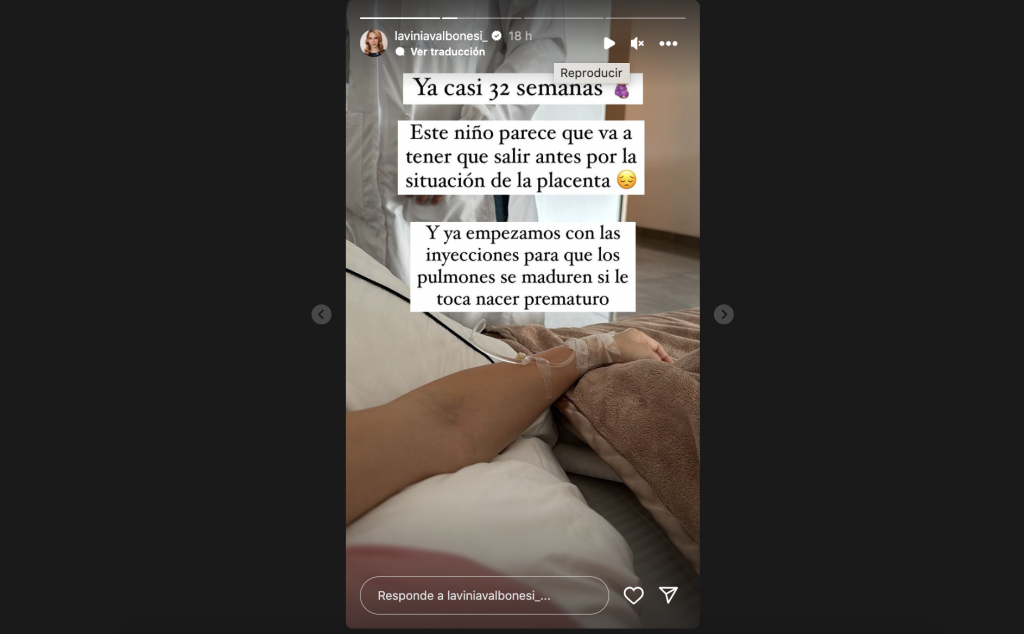1024x634 pixels.
Task: Play the paused story
Action: click(609, 43)
